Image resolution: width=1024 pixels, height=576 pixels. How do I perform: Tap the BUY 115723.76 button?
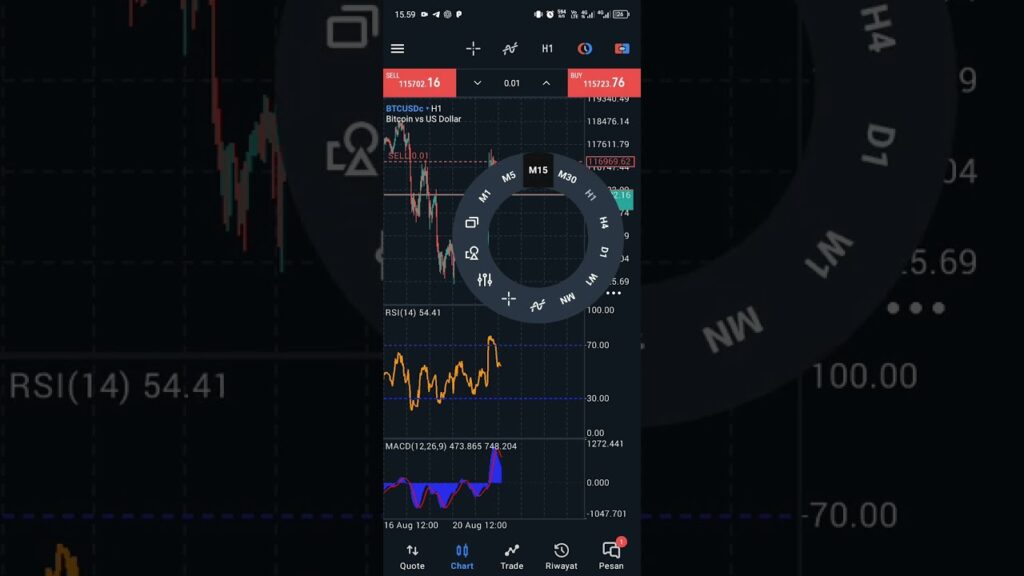point(604,83)
